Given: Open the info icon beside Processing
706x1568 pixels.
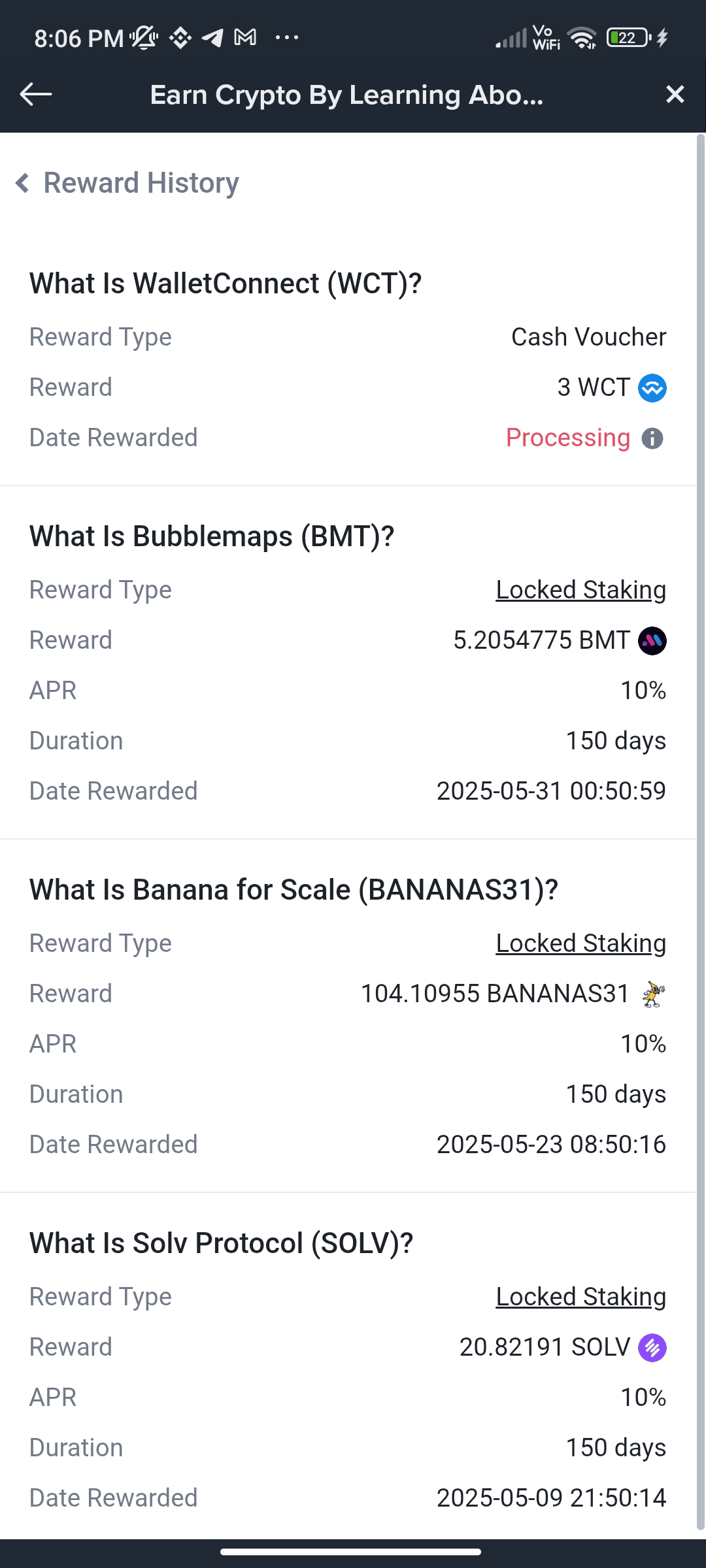Looking at the screenshot, I should coord(652,438).
